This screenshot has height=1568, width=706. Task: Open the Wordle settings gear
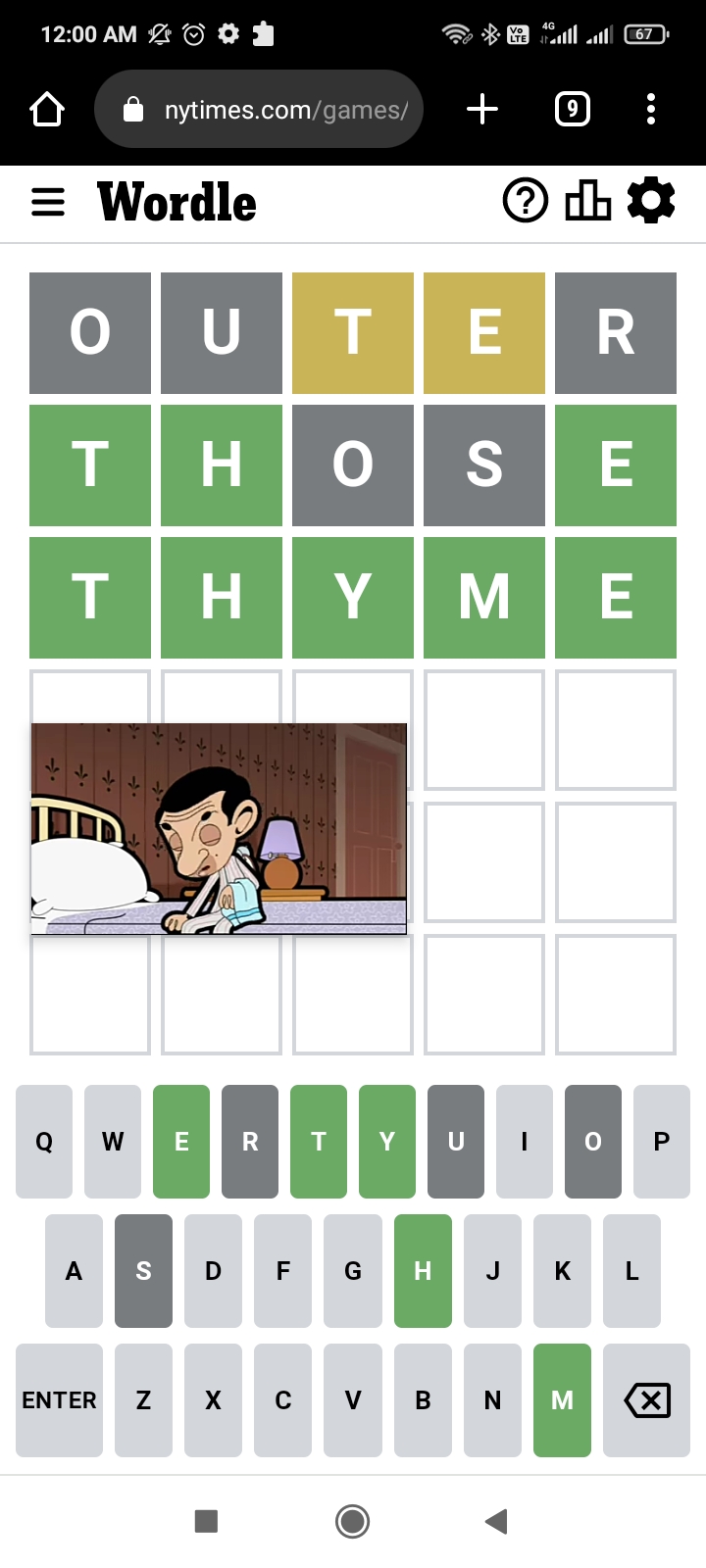click(x=651, y=202)
